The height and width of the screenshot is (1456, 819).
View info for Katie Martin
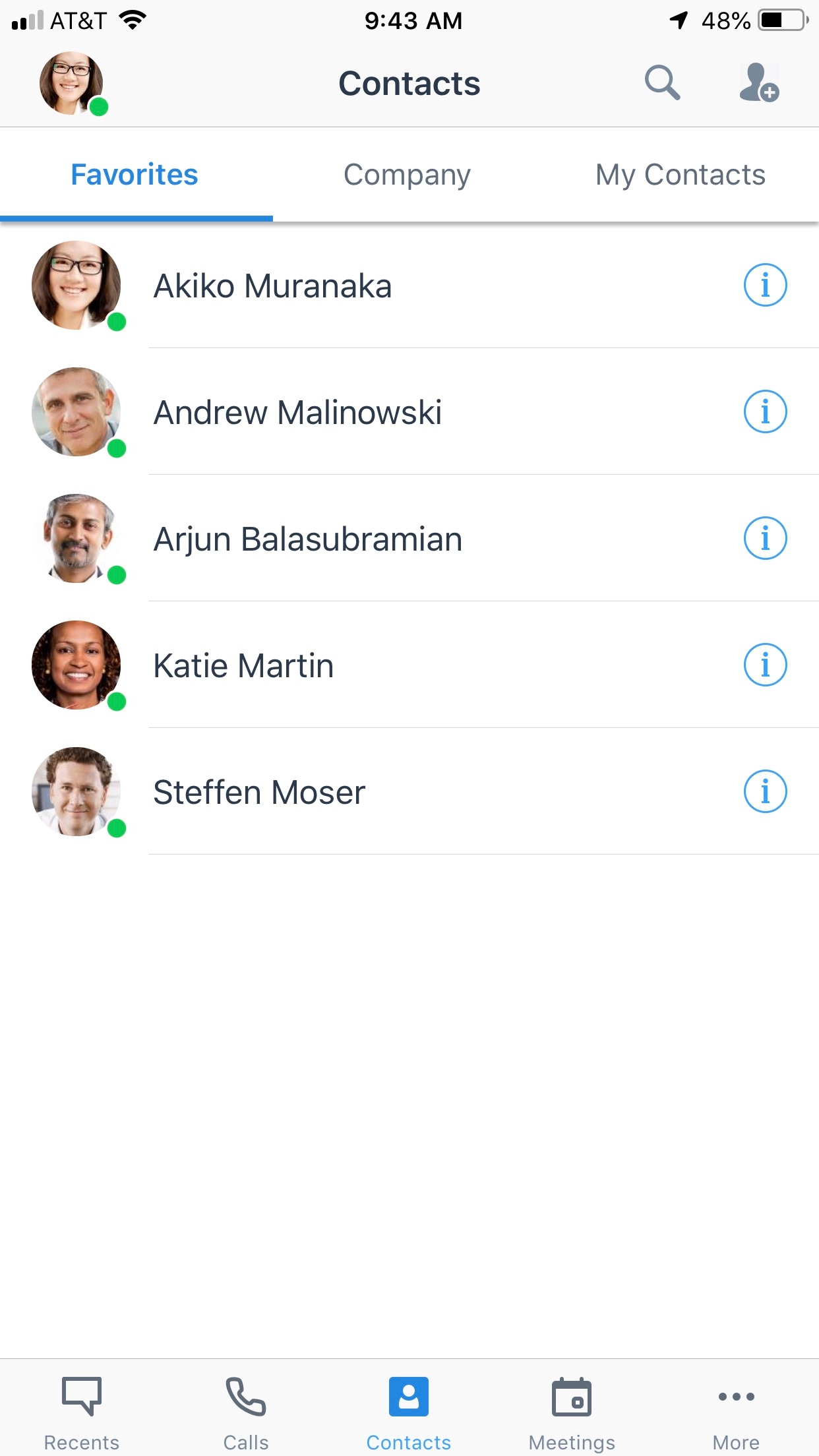point(765,665)
